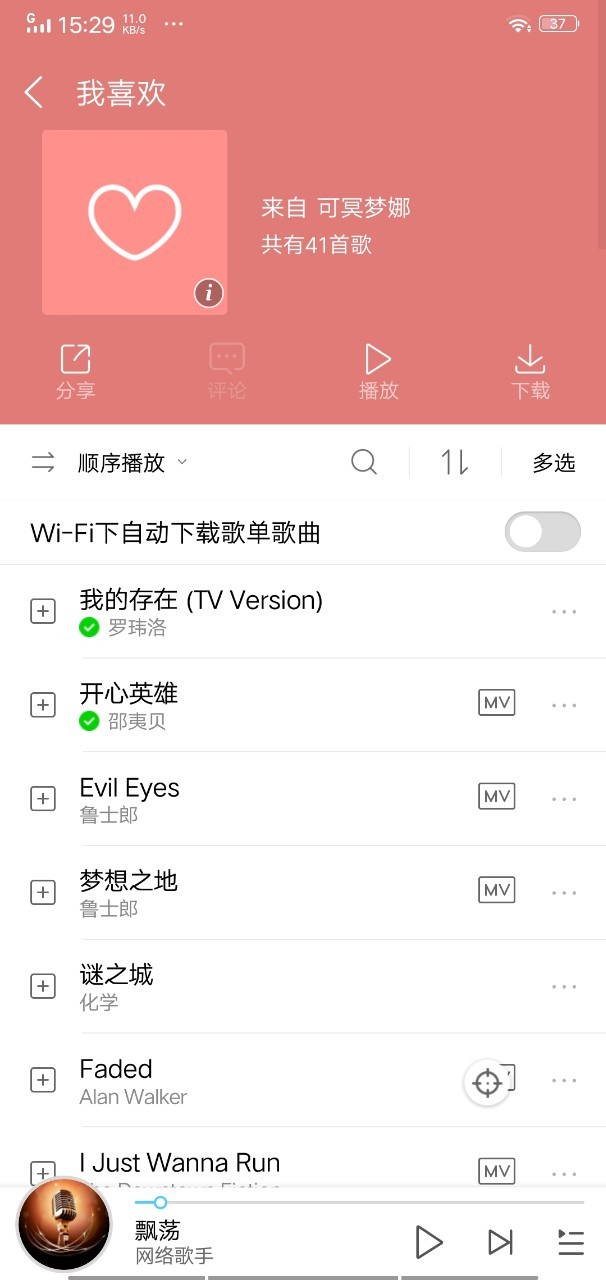The width and height of the screenshot is (606, 1280).
Task: Play all songs with 播放
Action: [x=378, y=371]
